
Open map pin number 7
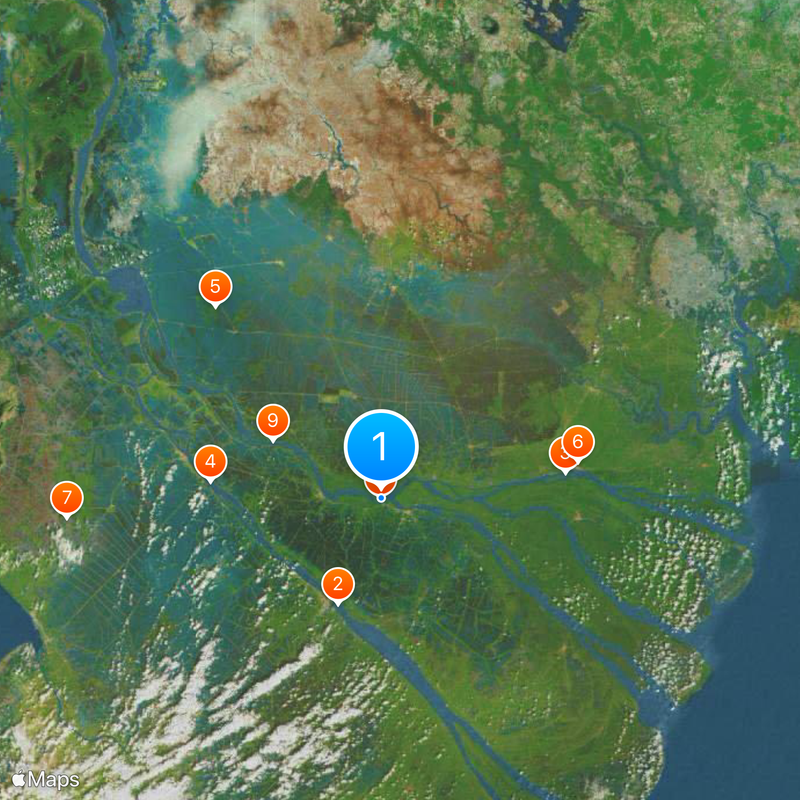[x=67, y=498]
